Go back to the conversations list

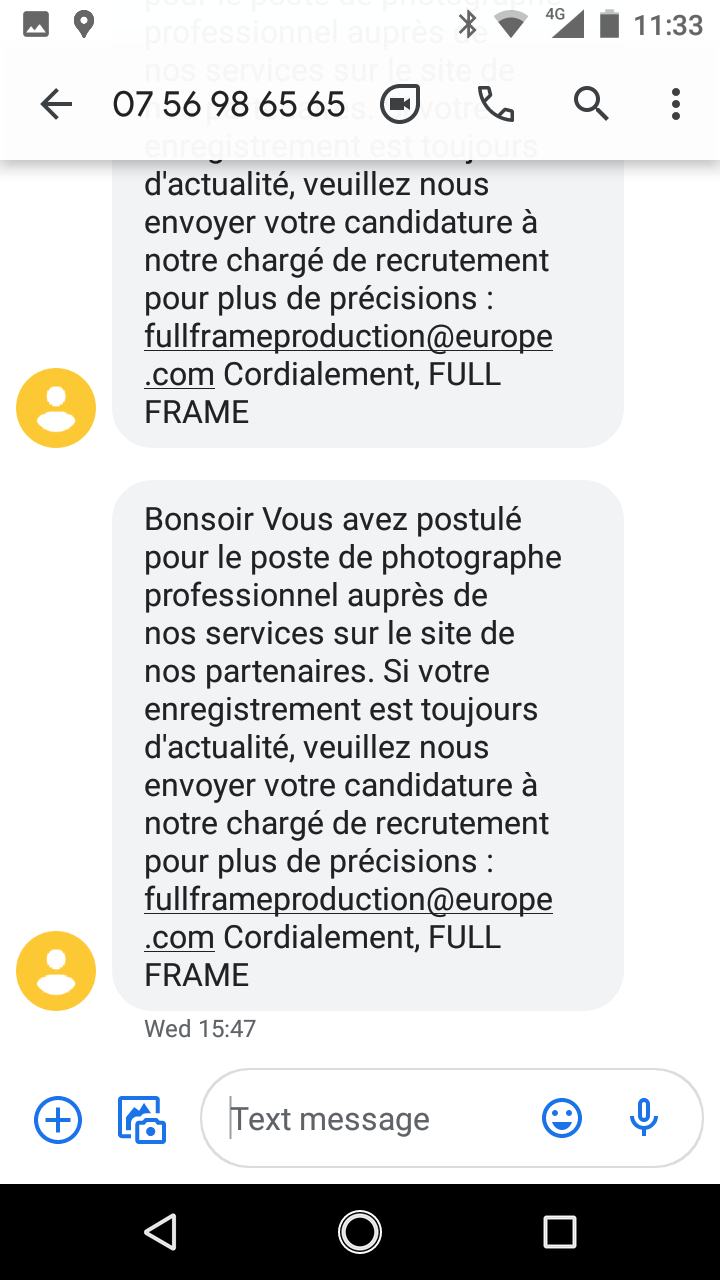[x=56, y=104]
